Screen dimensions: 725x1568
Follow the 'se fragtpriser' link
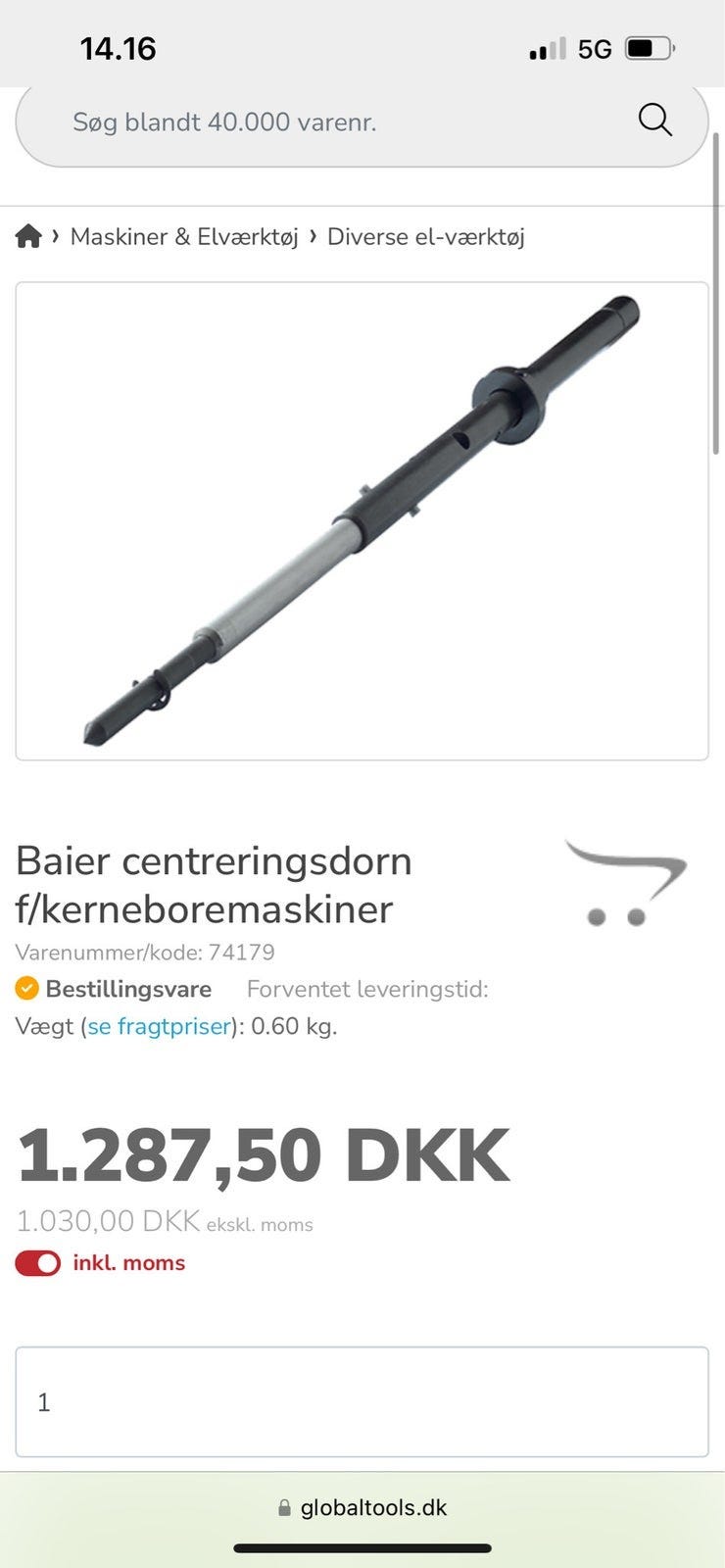click(159, 1026)
